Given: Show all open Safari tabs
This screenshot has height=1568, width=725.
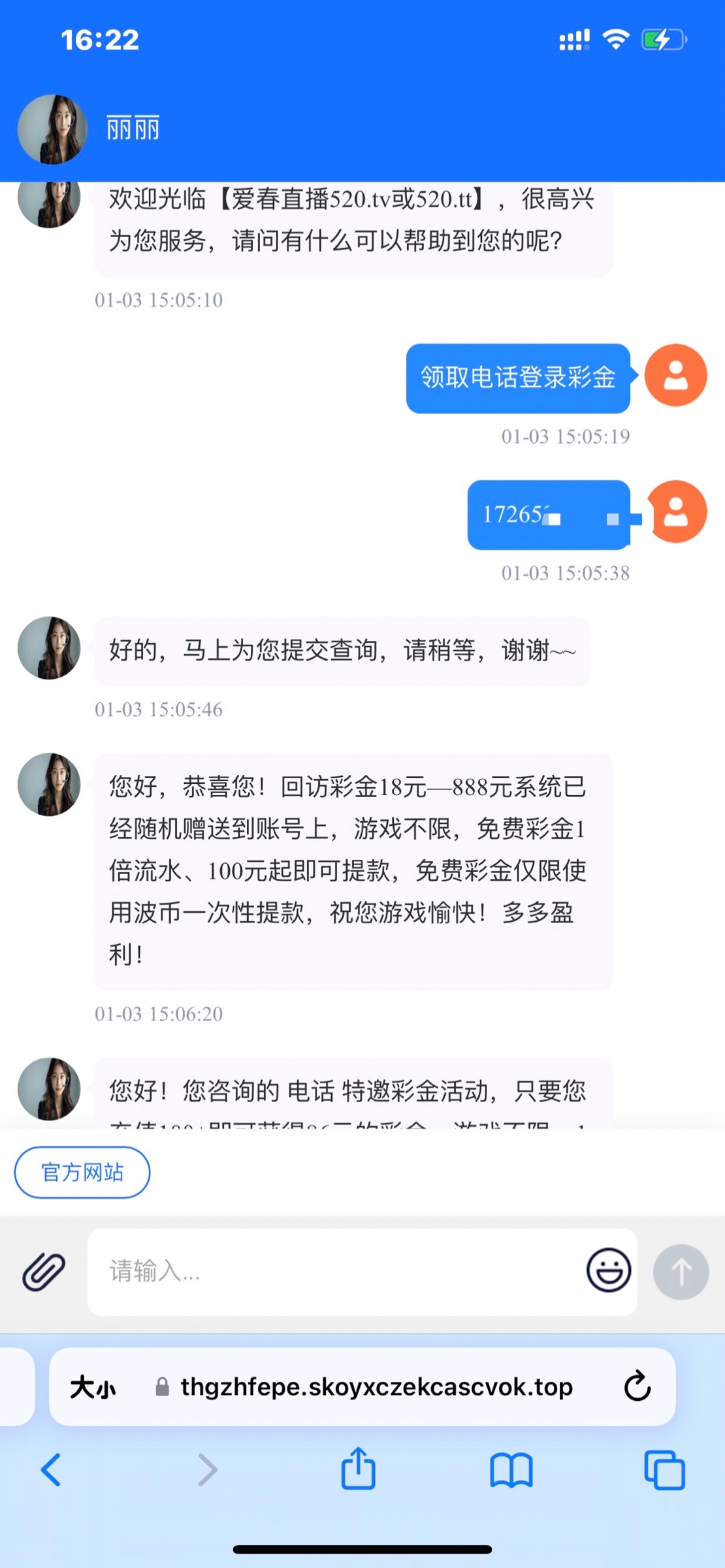Looking at the screenshot, I should (664, 1470).
